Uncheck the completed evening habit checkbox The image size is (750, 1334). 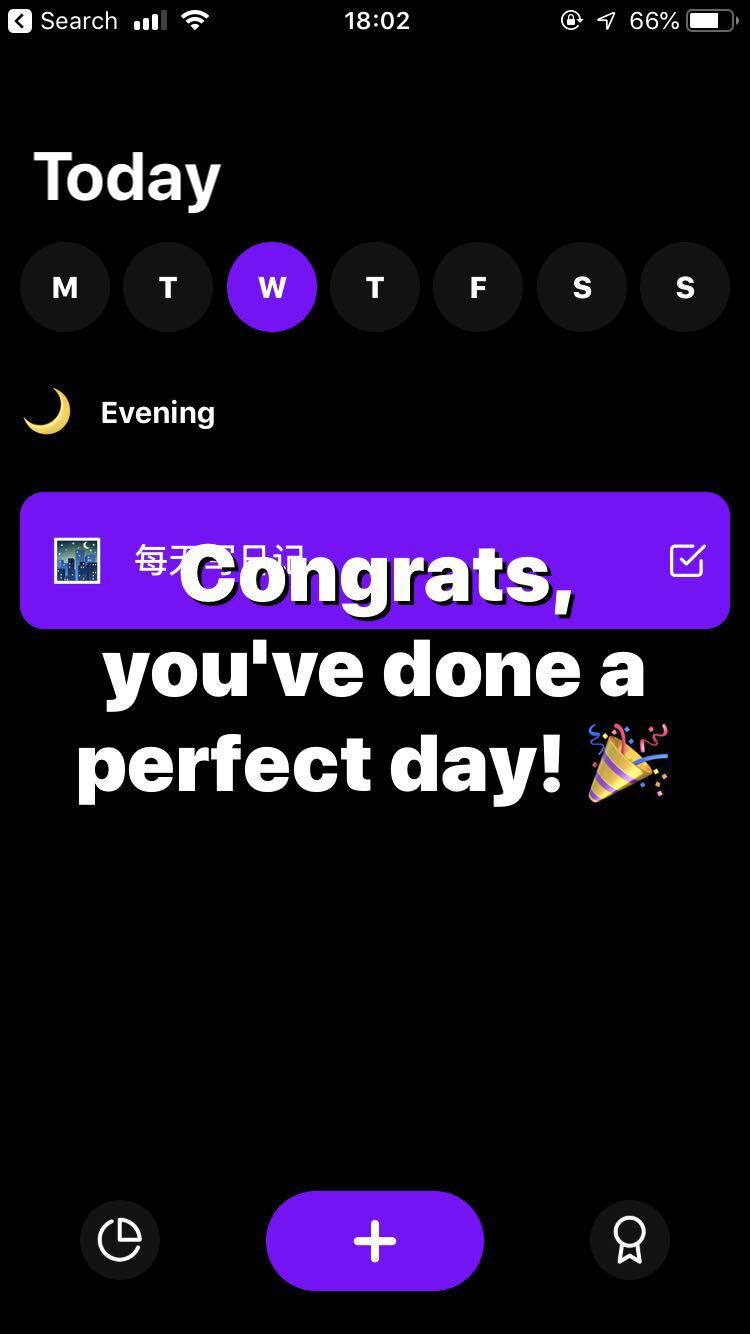coord(687,561)
